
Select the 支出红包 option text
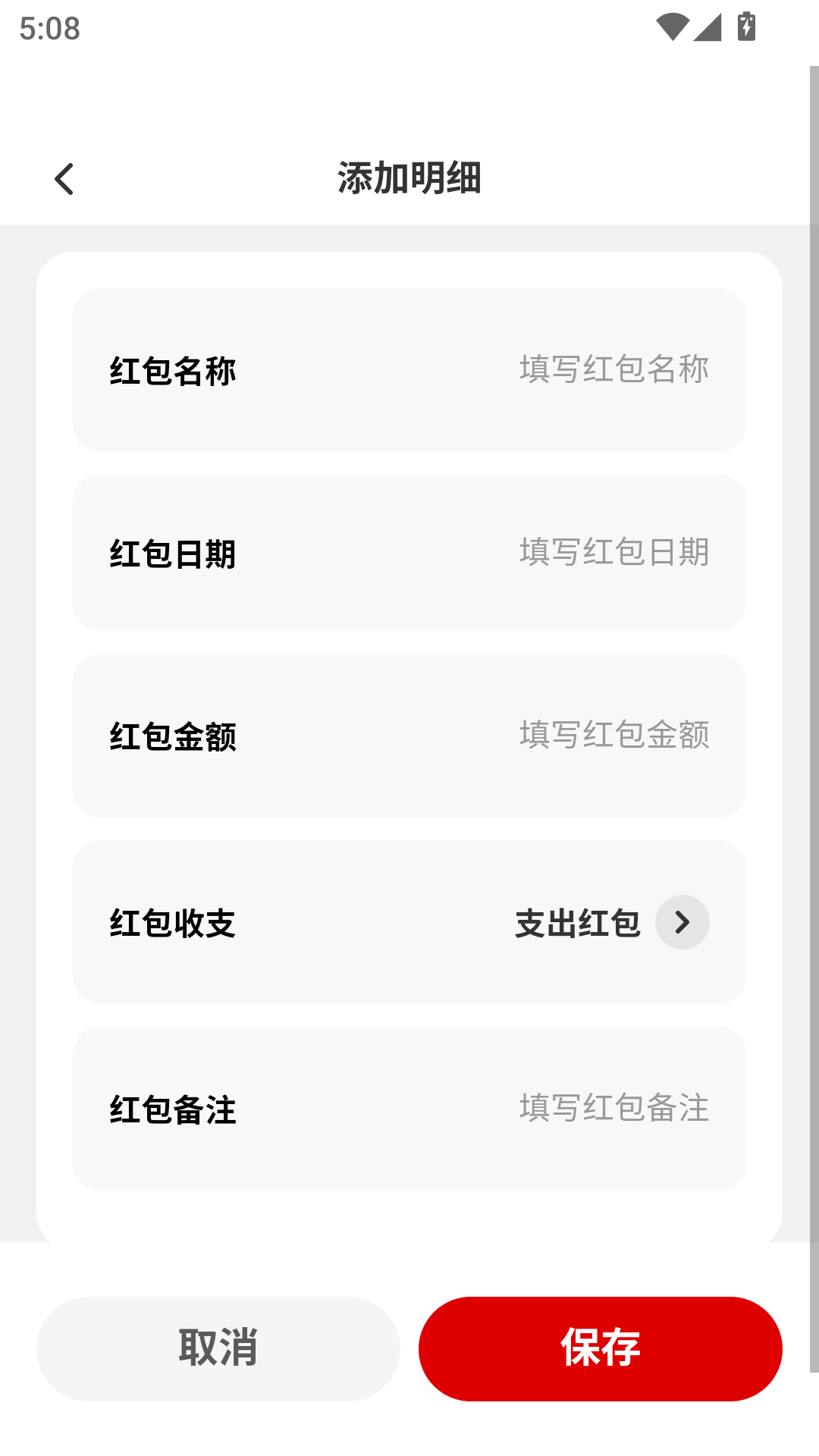(x=577, y=923)
